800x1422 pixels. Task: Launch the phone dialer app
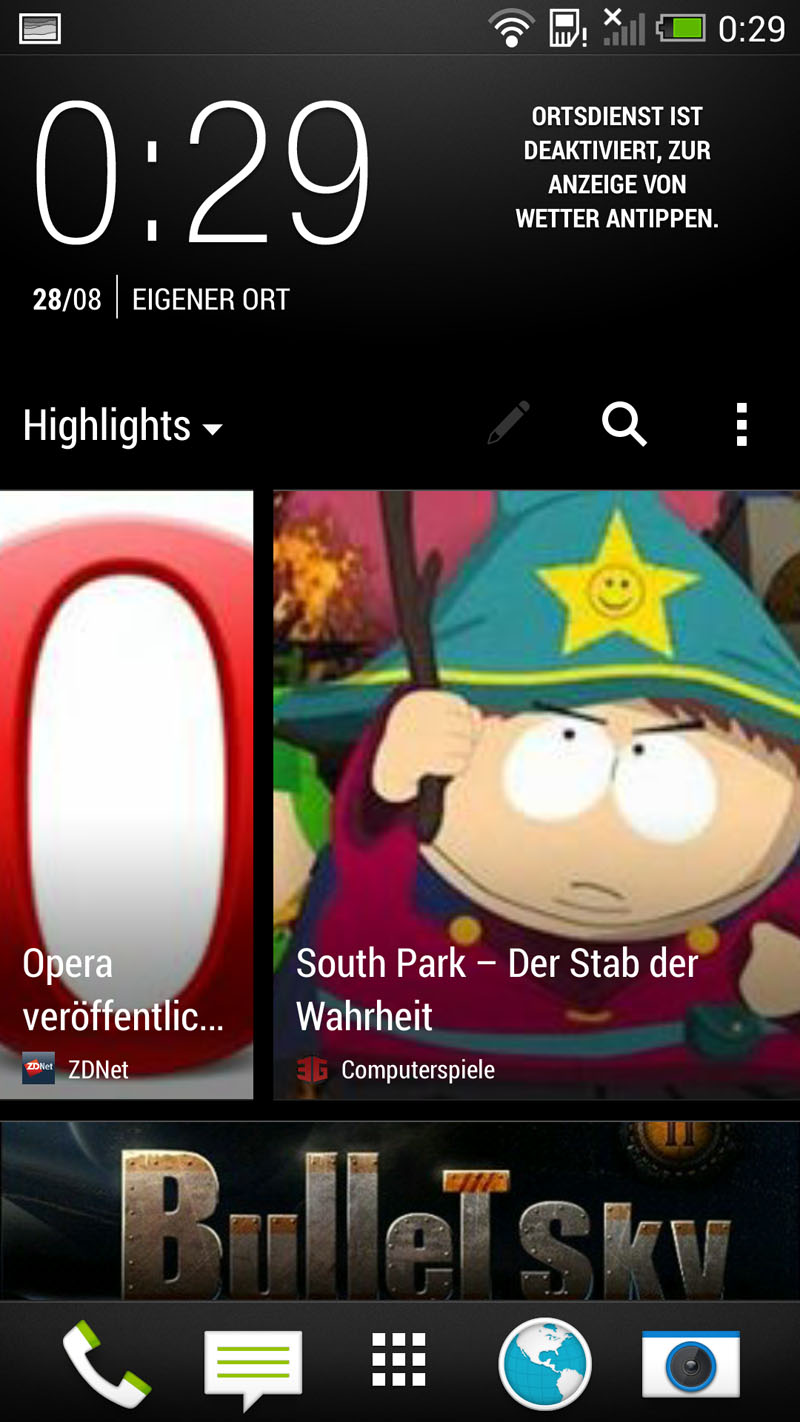coord(107,1363)
